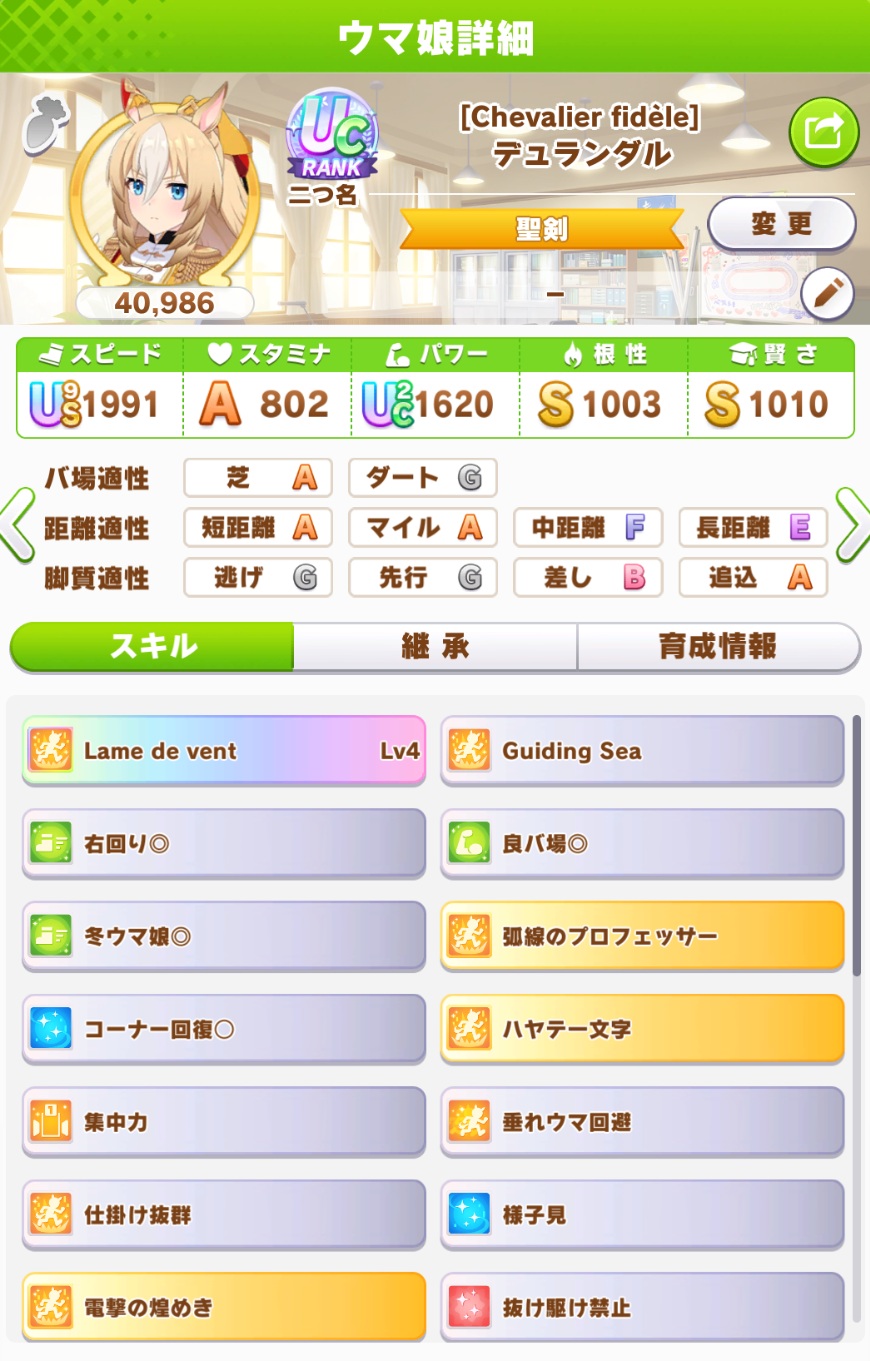The width and height of the screenshot is (870, 1361).
Task: Show the 抜け駆け禁止 skill details
Action: click(642, 1307)
